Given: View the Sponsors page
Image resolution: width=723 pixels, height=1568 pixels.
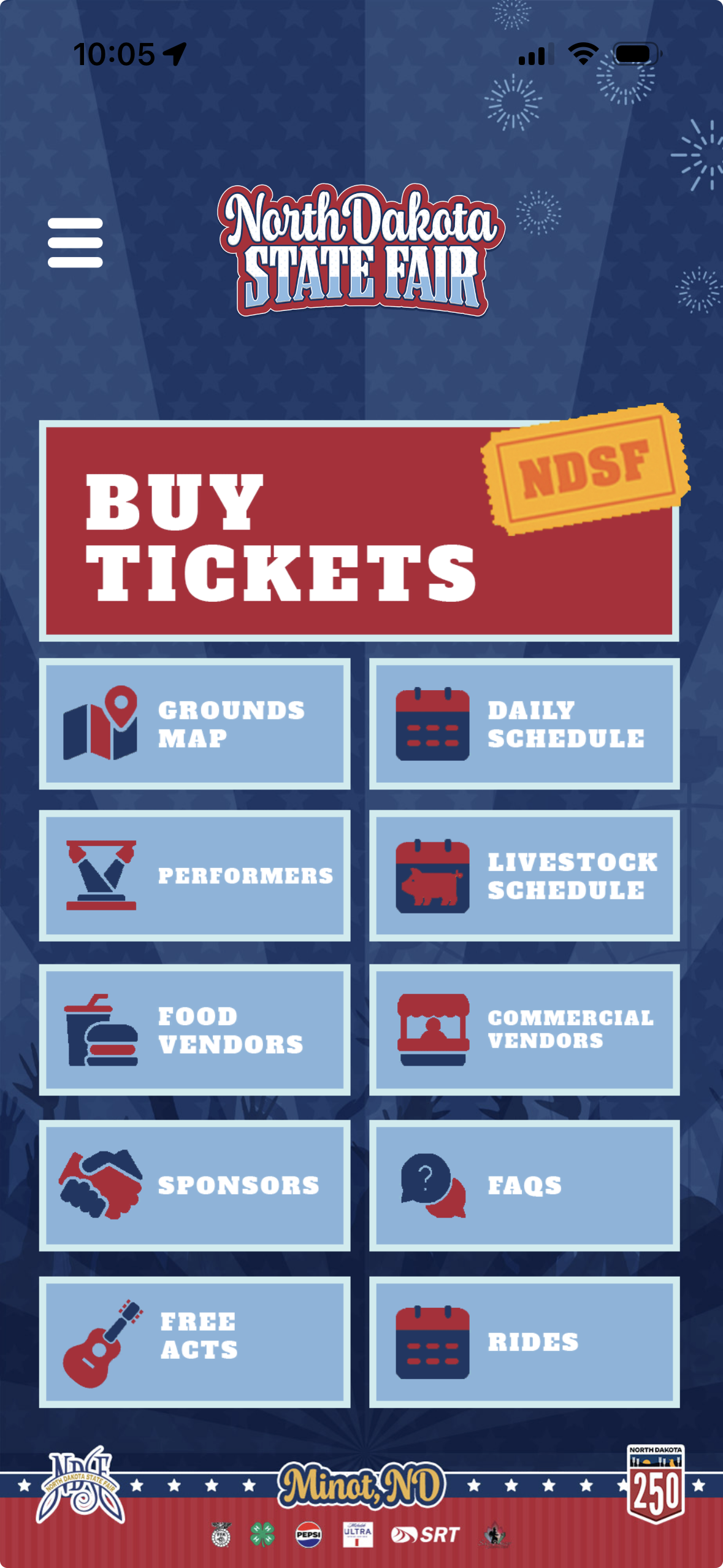Looking at the screenshot, I should pyautogui.click(x=194, y=1185).
